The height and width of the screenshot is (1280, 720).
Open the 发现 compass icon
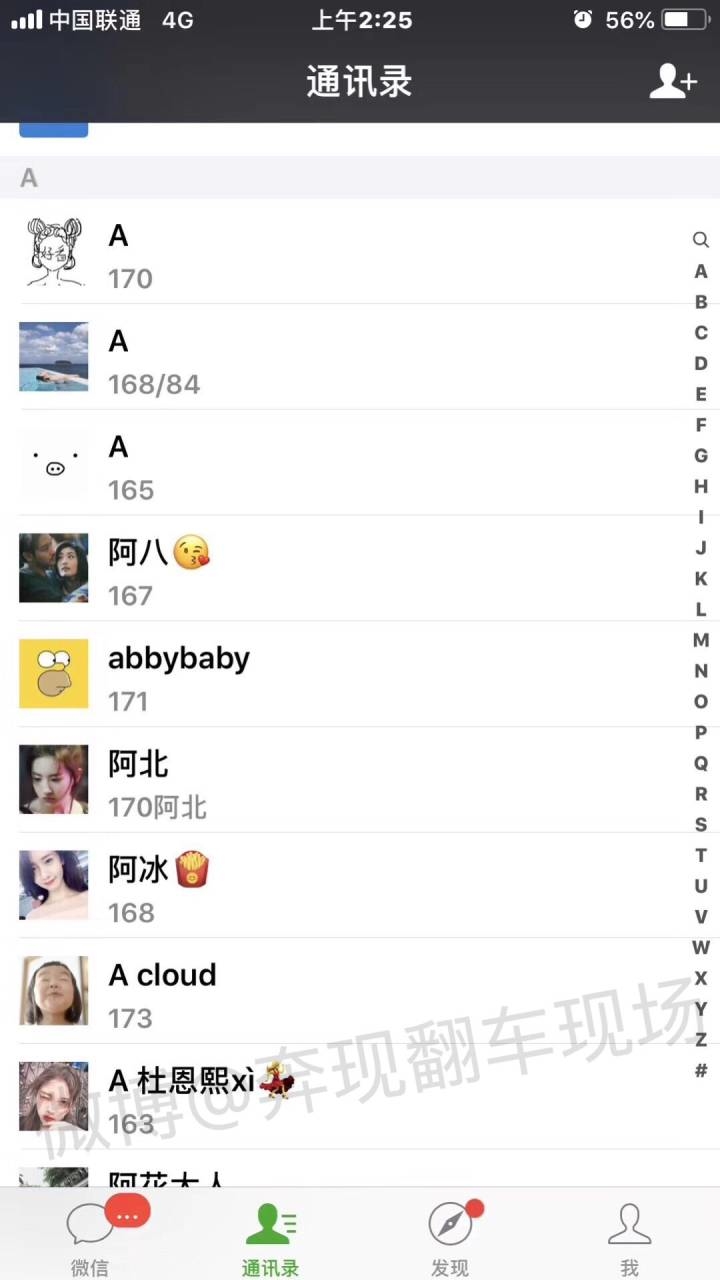pos(451,1222)
